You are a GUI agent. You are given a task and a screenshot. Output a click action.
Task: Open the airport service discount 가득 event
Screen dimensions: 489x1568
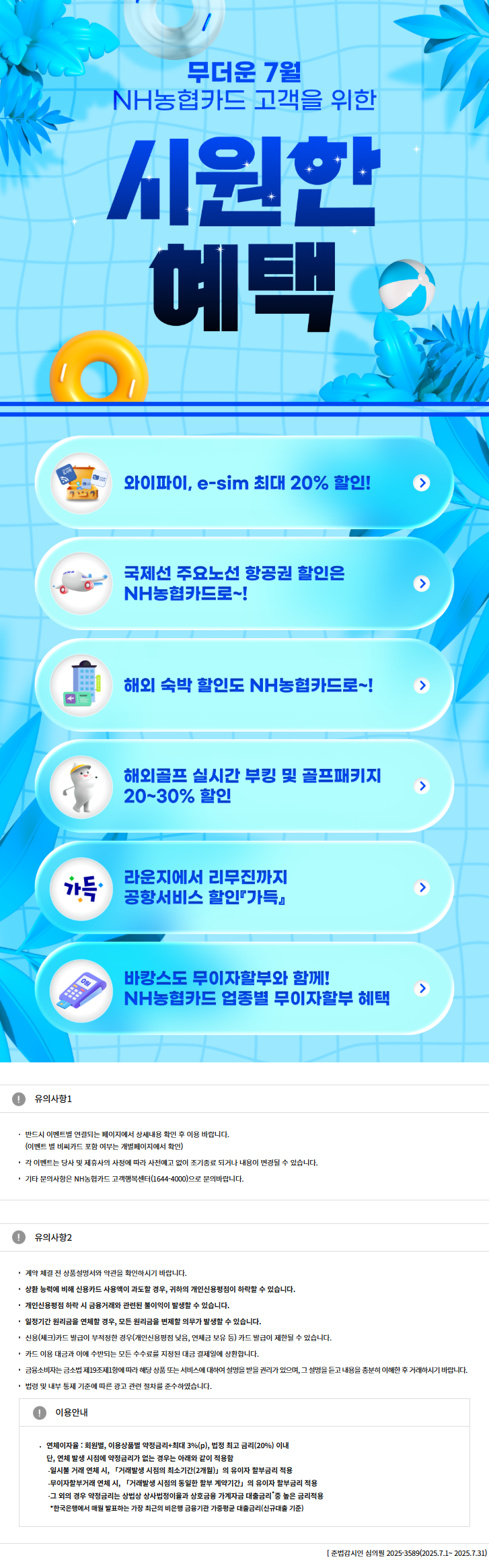coord(246,887)
